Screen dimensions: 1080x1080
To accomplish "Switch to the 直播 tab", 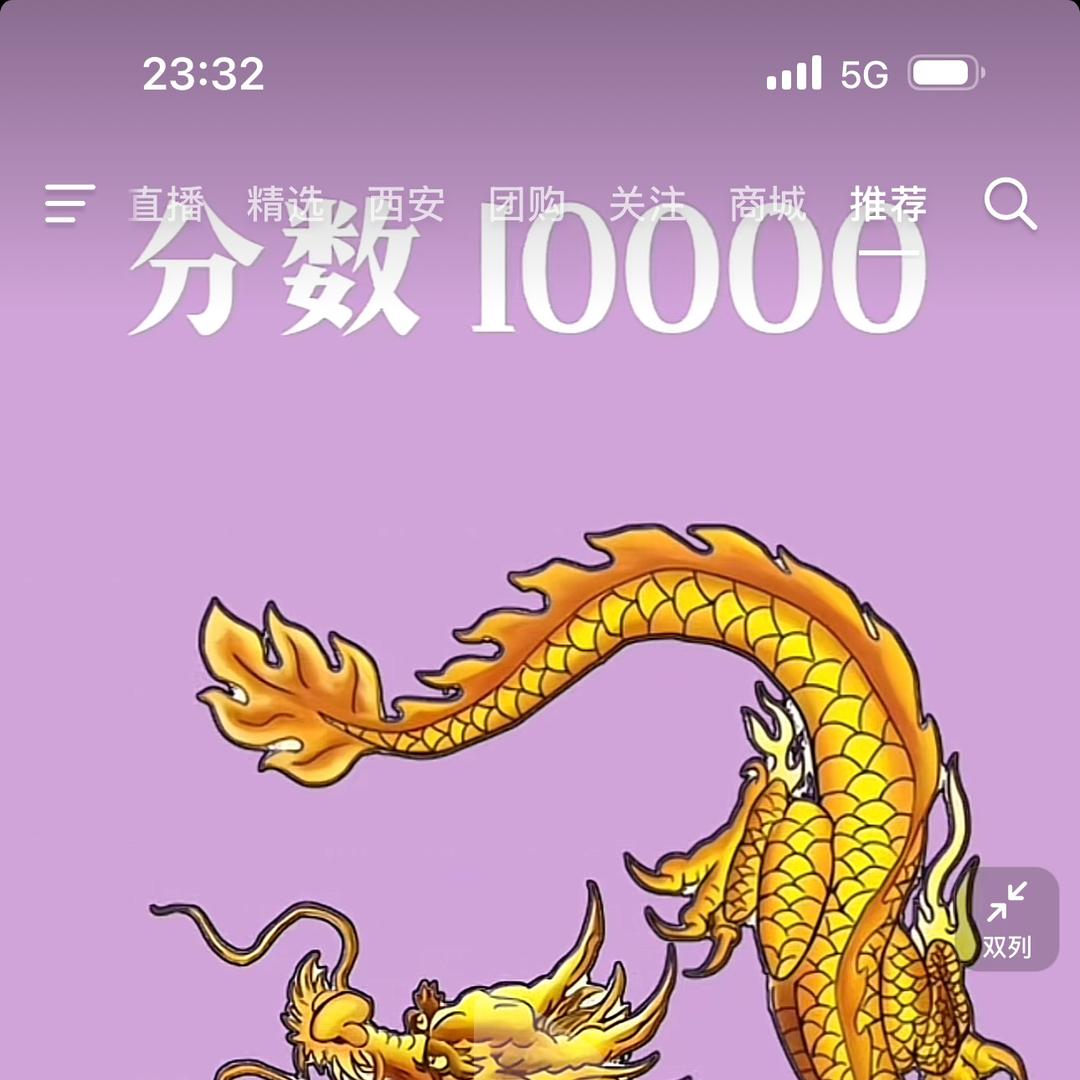I will point(167,205).
